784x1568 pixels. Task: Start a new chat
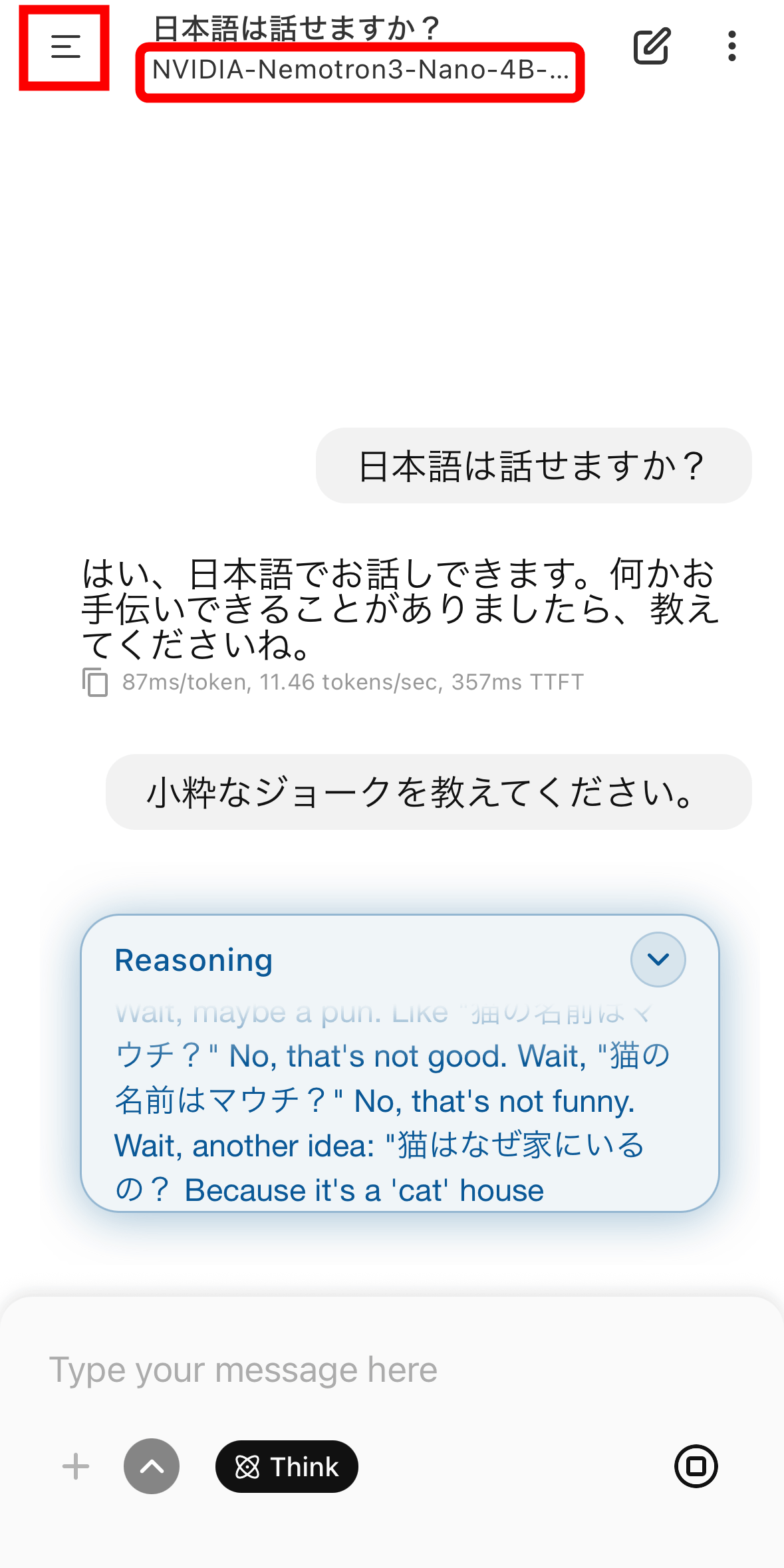point(651,47)
